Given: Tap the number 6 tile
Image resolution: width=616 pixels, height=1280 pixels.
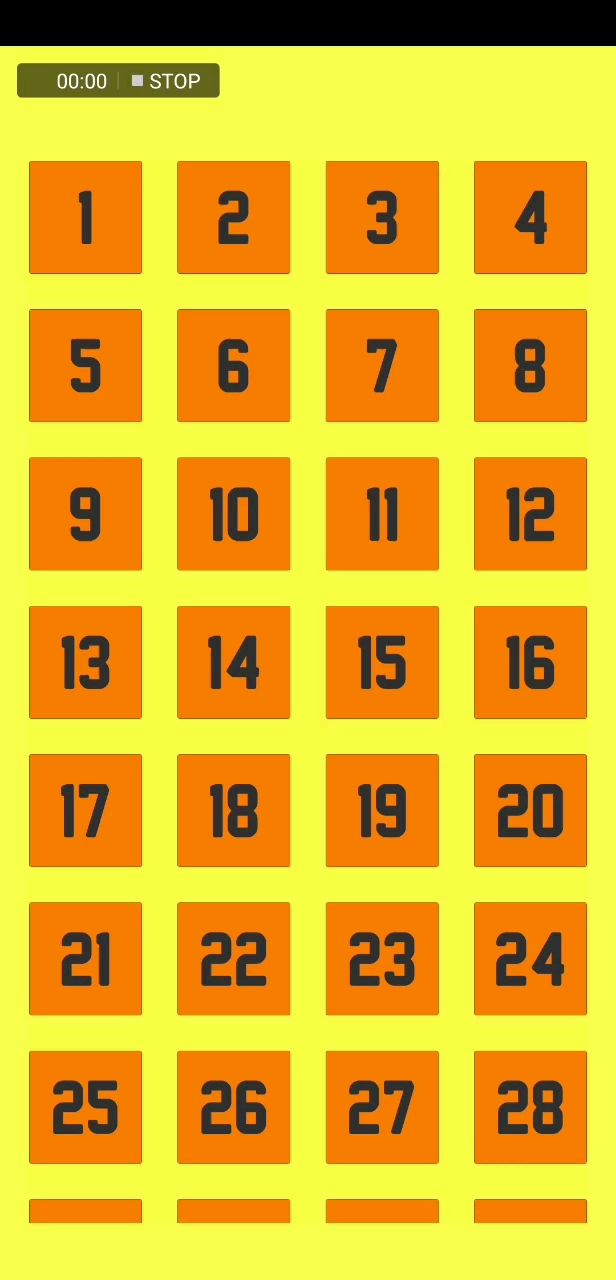Looking at the screenshot, I should [233, 365].
